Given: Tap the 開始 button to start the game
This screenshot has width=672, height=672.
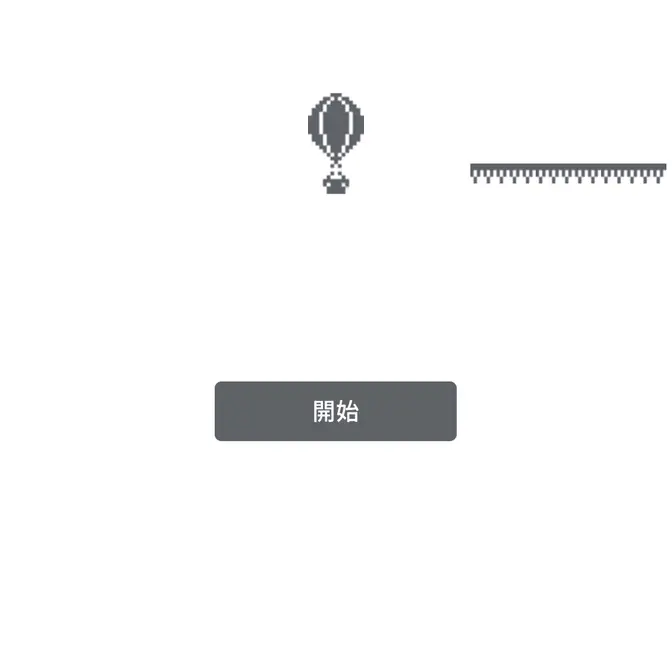Looking at the screenshot, I should (x=335, y=411).
